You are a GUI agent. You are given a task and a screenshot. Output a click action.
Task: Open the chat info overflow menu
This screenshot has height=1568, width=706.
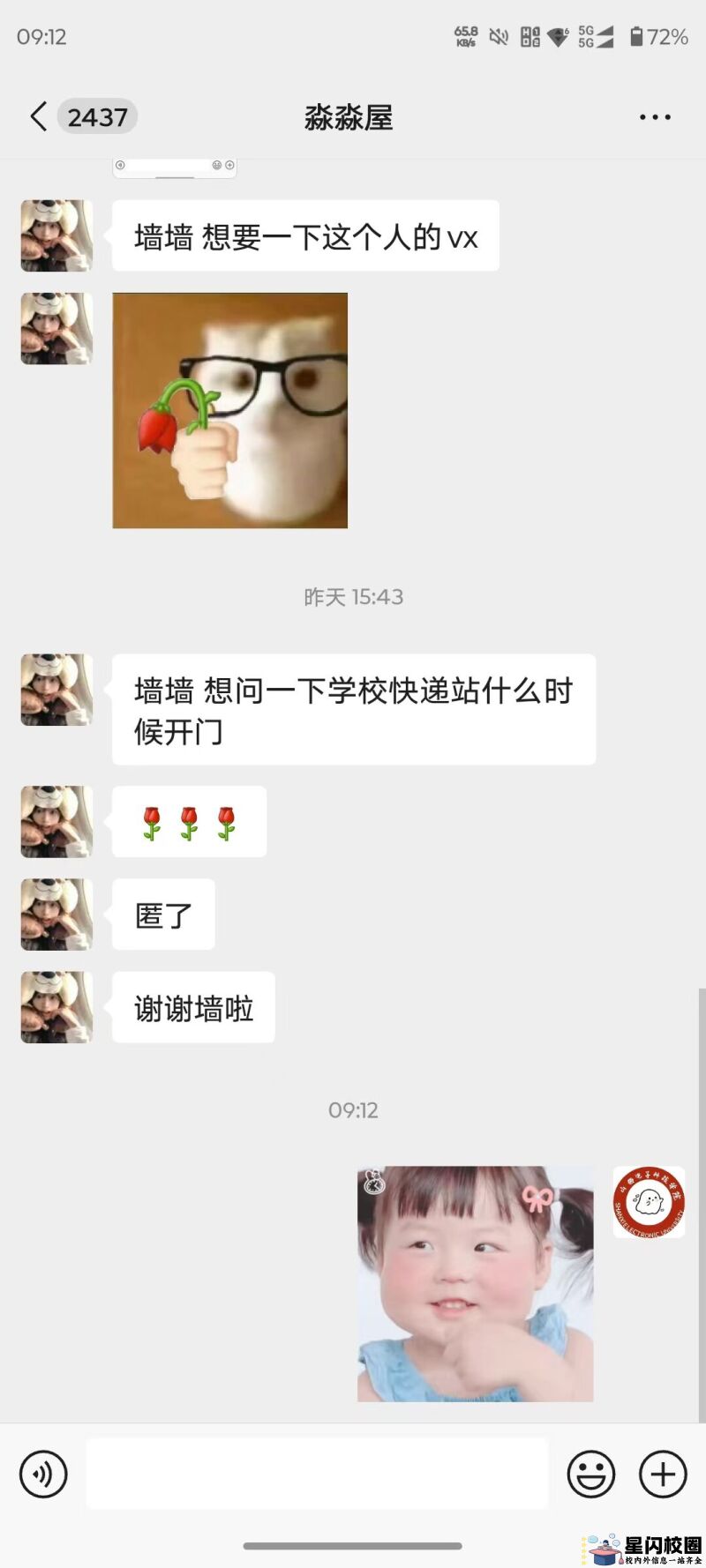tap(655, 116)
